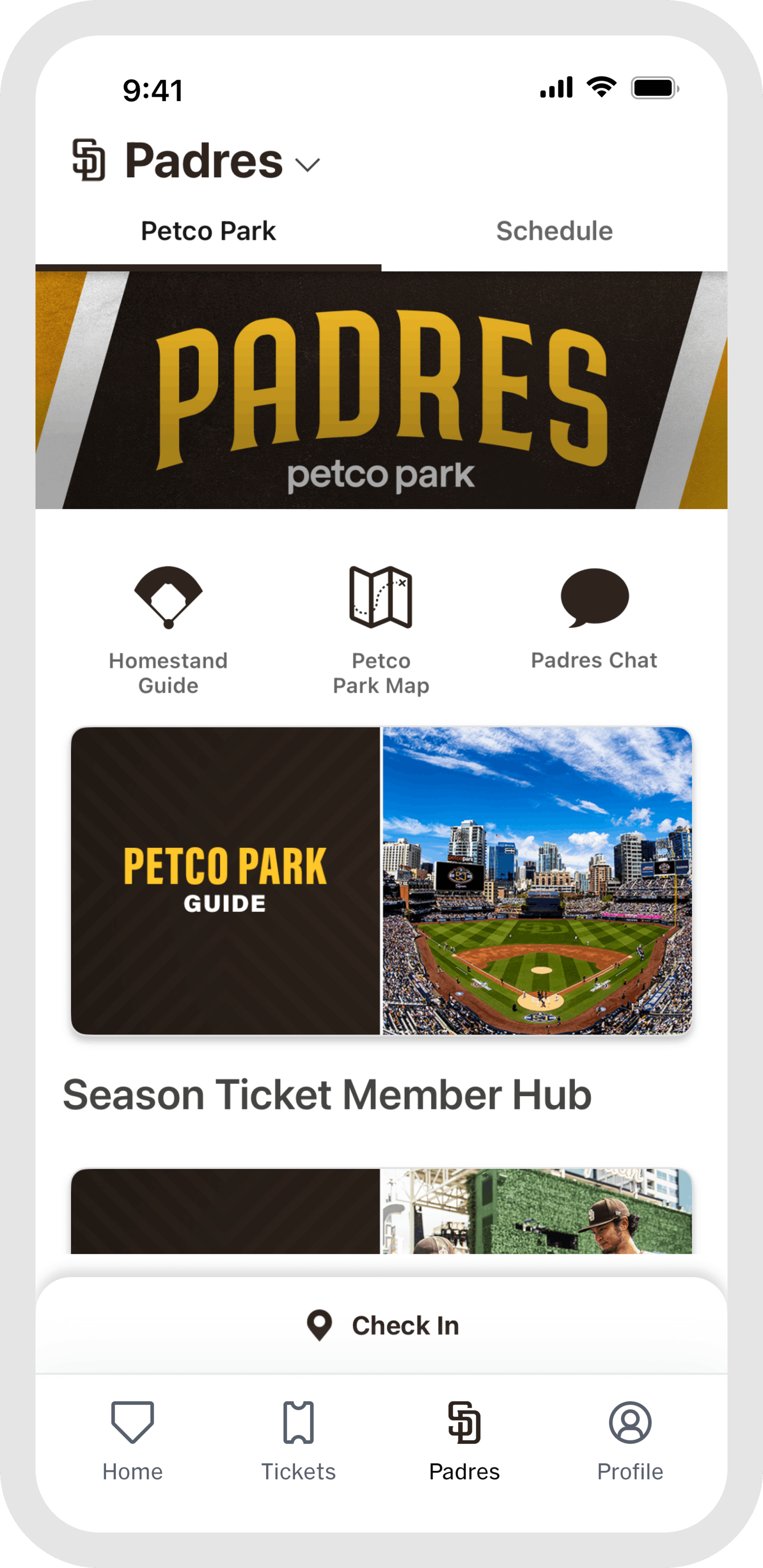Image resolution: width=763 pixels, height=1568 pixels.
Task: Tap the Padres Petco Park banner
Action: click(x=381, y=390)
